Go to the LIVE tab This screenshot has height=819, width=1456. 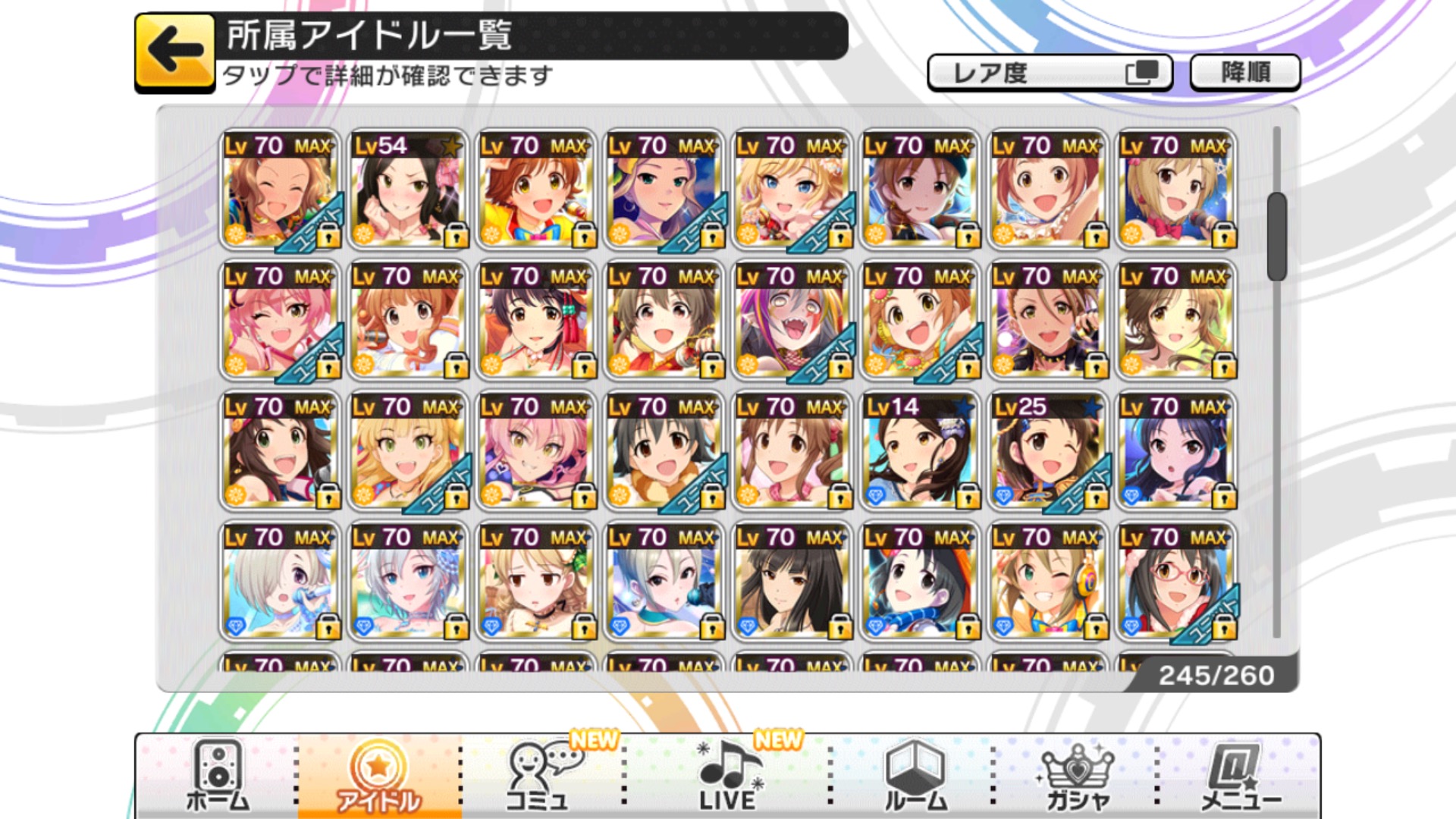point(726,777)
